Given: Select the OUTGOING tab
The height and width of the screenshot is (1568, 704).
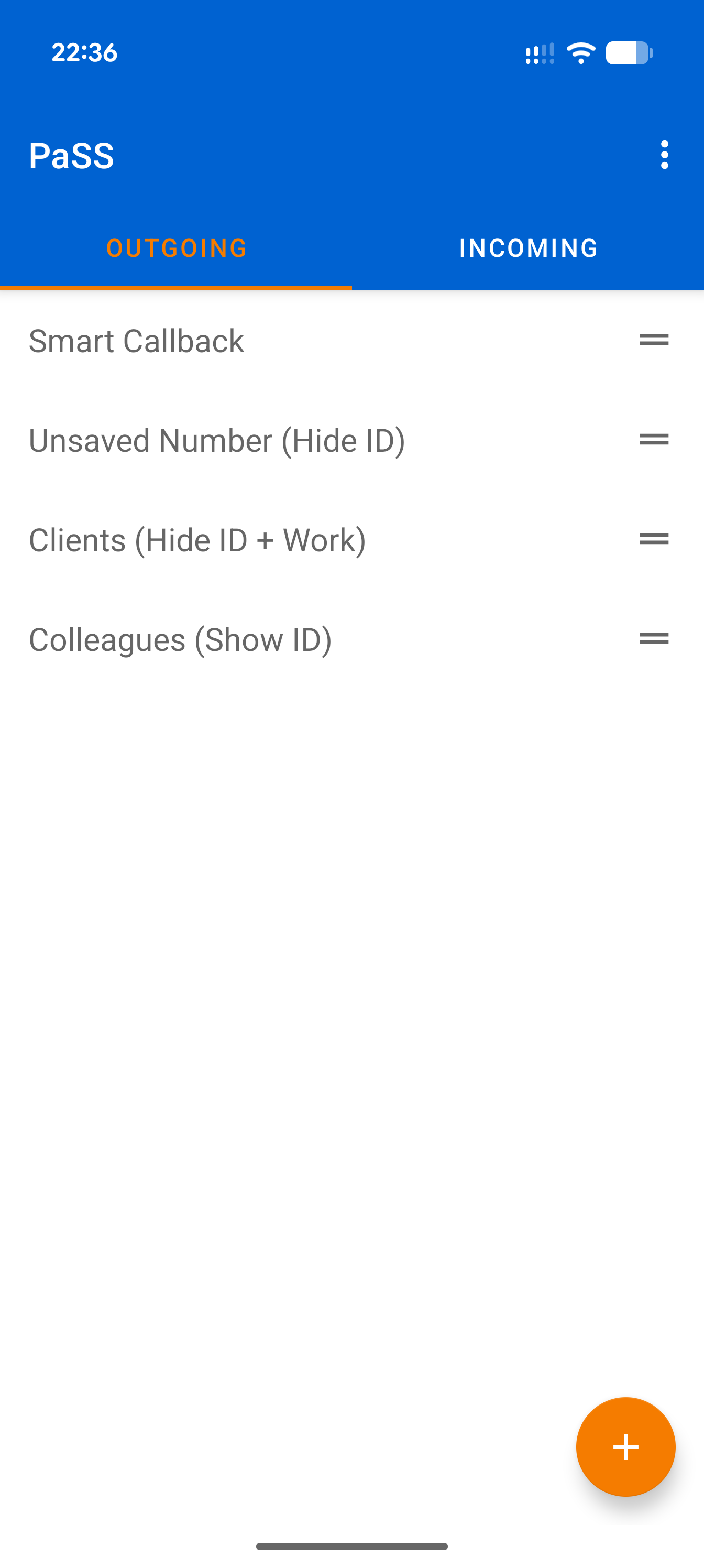Looking at the screenshot, I should [176, 247].
